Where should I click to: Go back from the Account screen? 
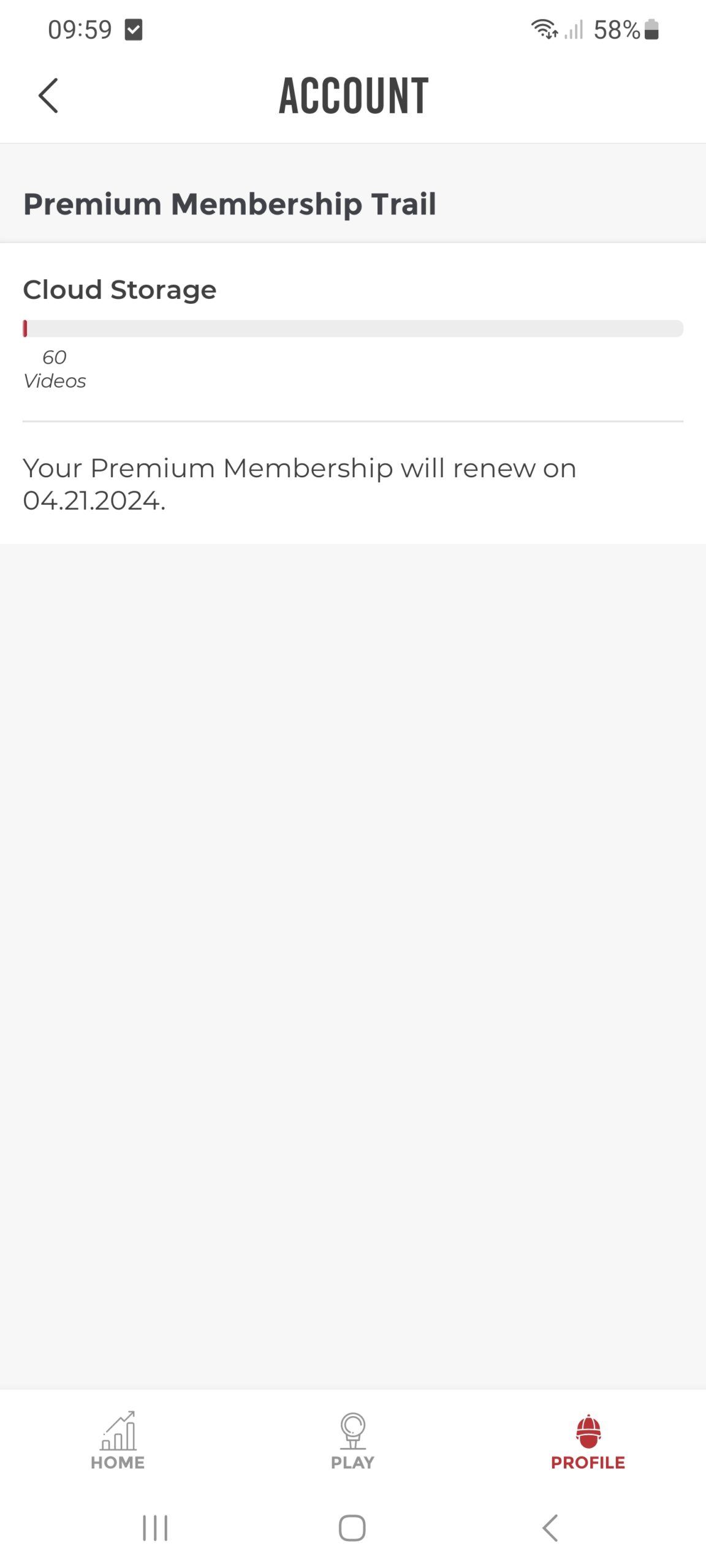tap(48, 96)
